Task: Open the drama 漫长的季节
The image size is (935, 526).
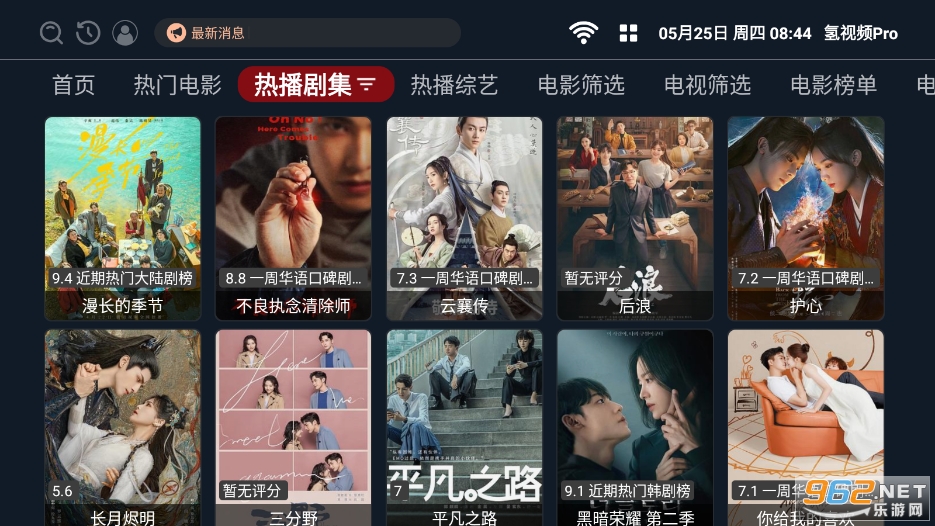Action: click(123, 218)
